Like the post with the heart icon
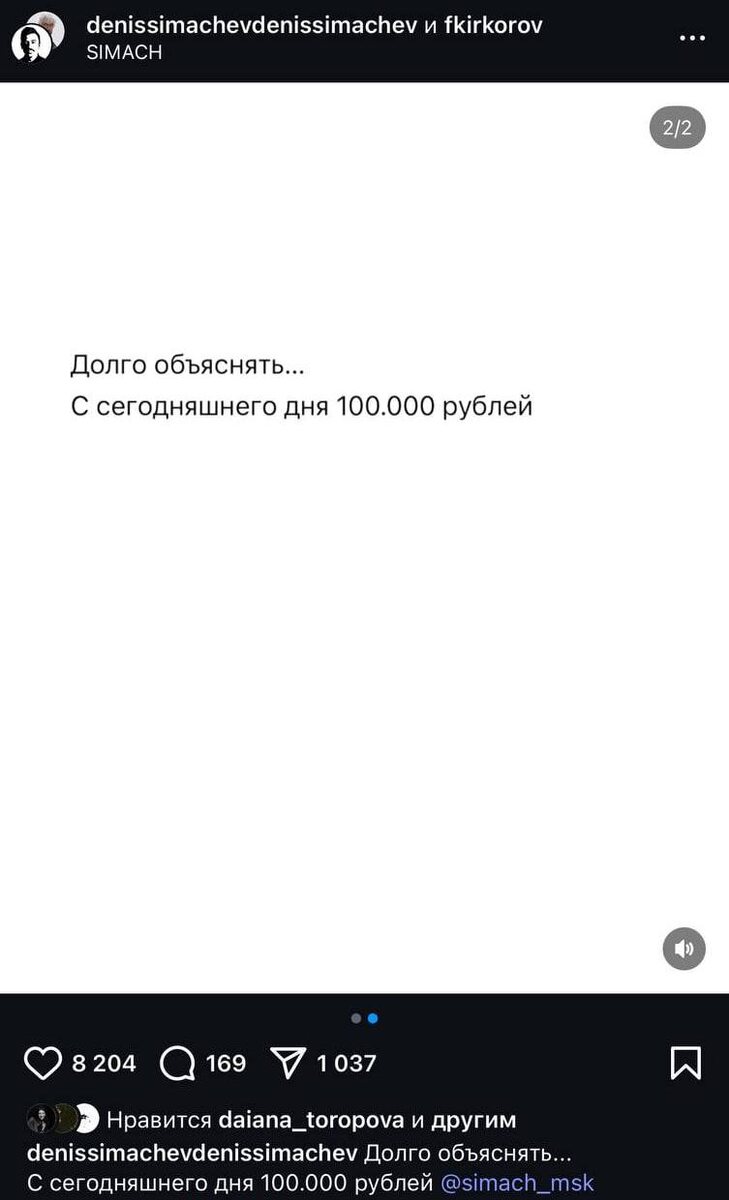729x1200 pixels. pos(42,1063)
